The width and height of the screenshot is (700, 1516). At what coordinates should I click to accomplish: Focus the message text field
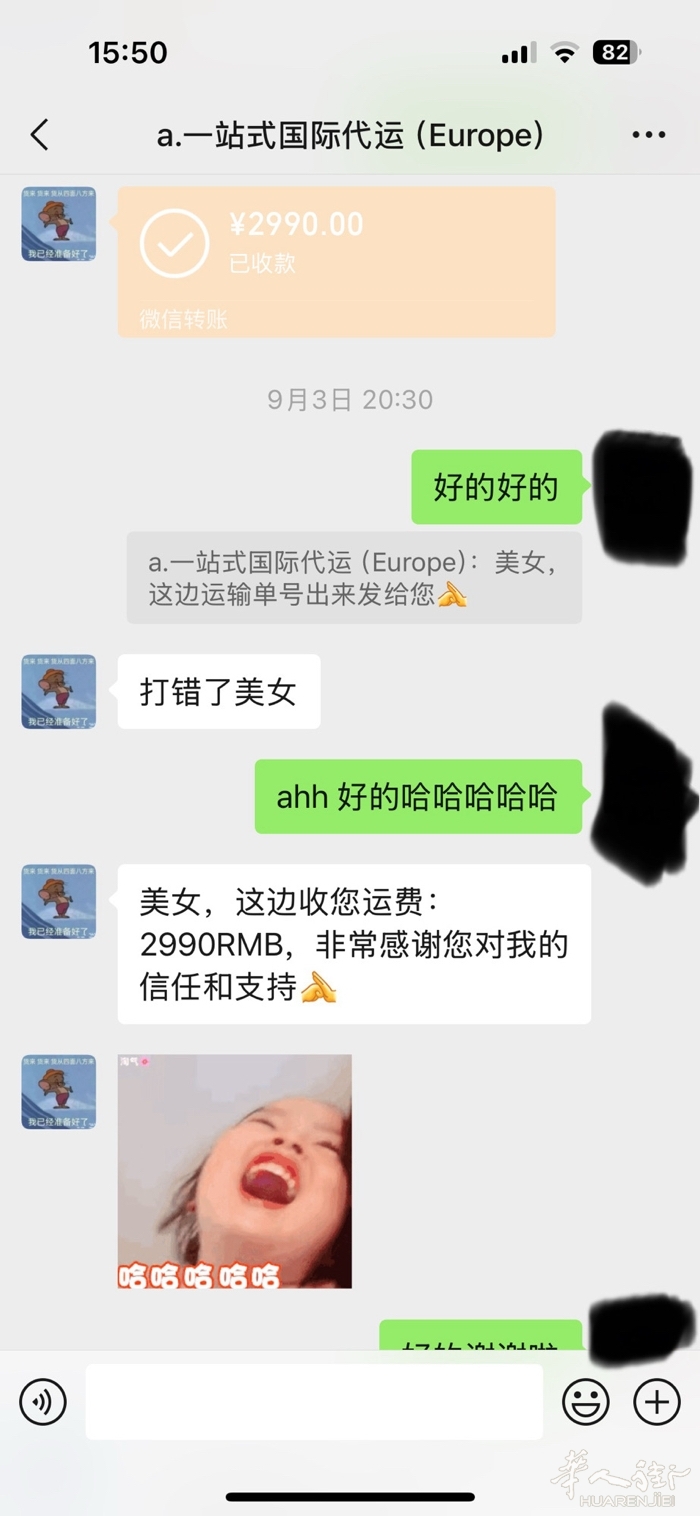pyautogui.click(x=314, y=1401)
